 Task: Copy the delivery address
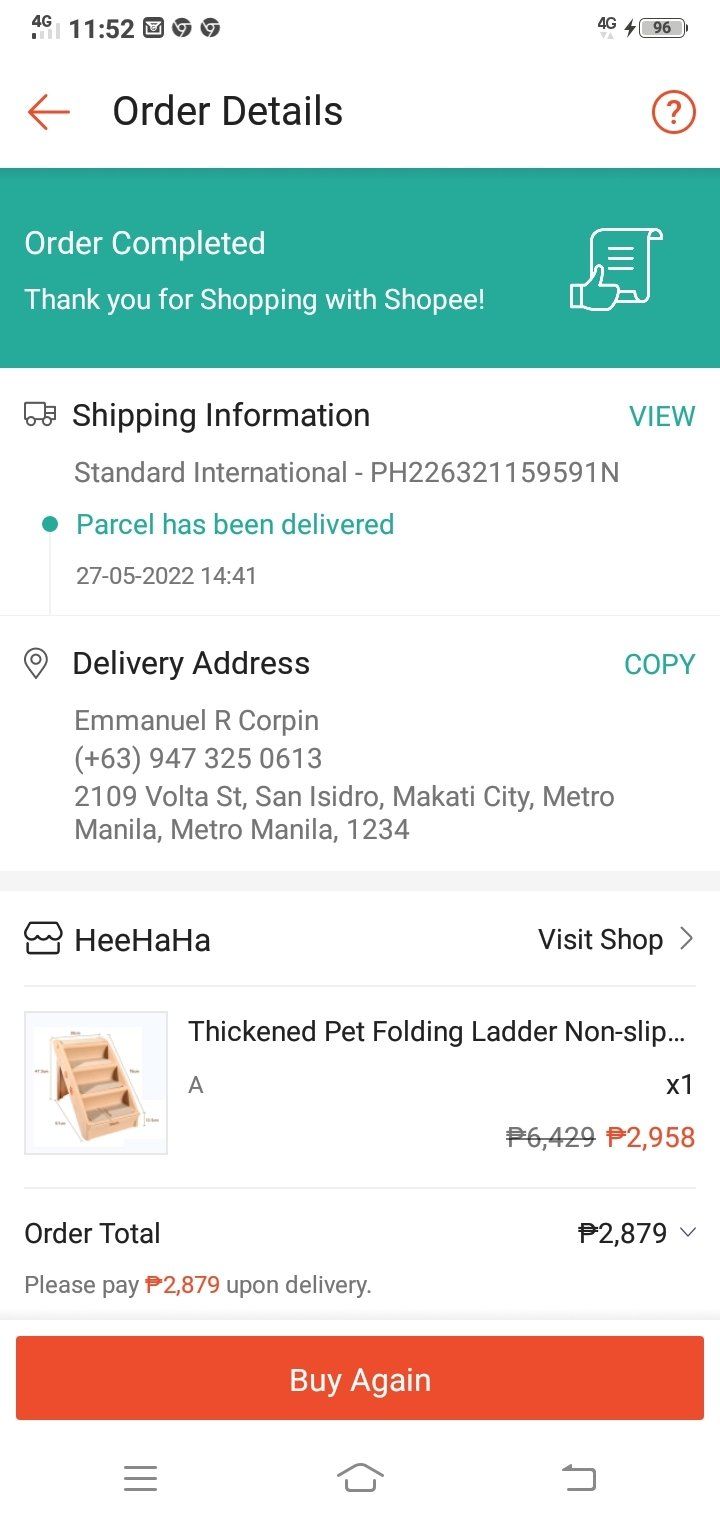(659, 664)
